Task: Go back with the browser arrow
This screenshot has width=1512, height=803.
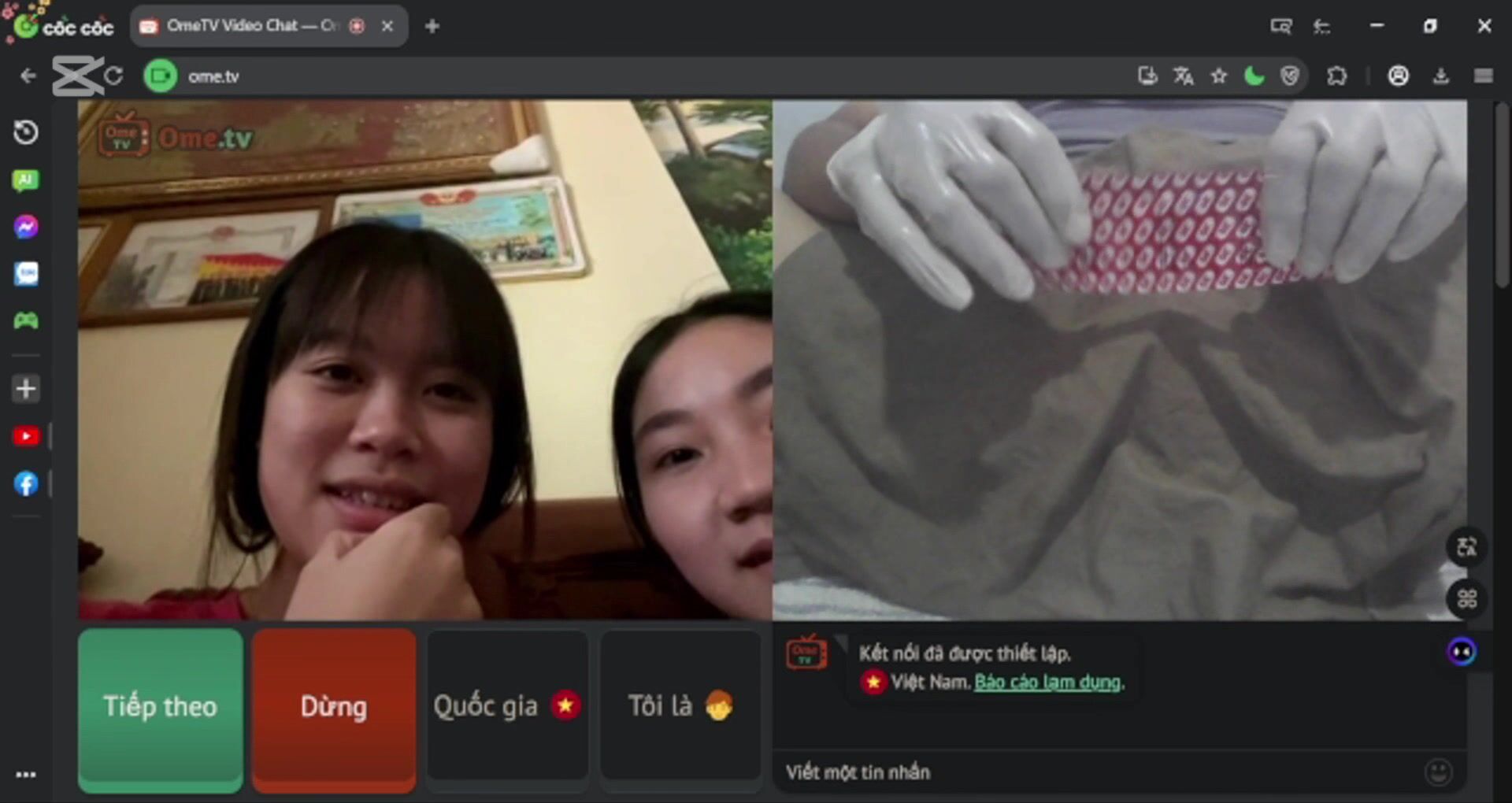Action: [28, 76]
